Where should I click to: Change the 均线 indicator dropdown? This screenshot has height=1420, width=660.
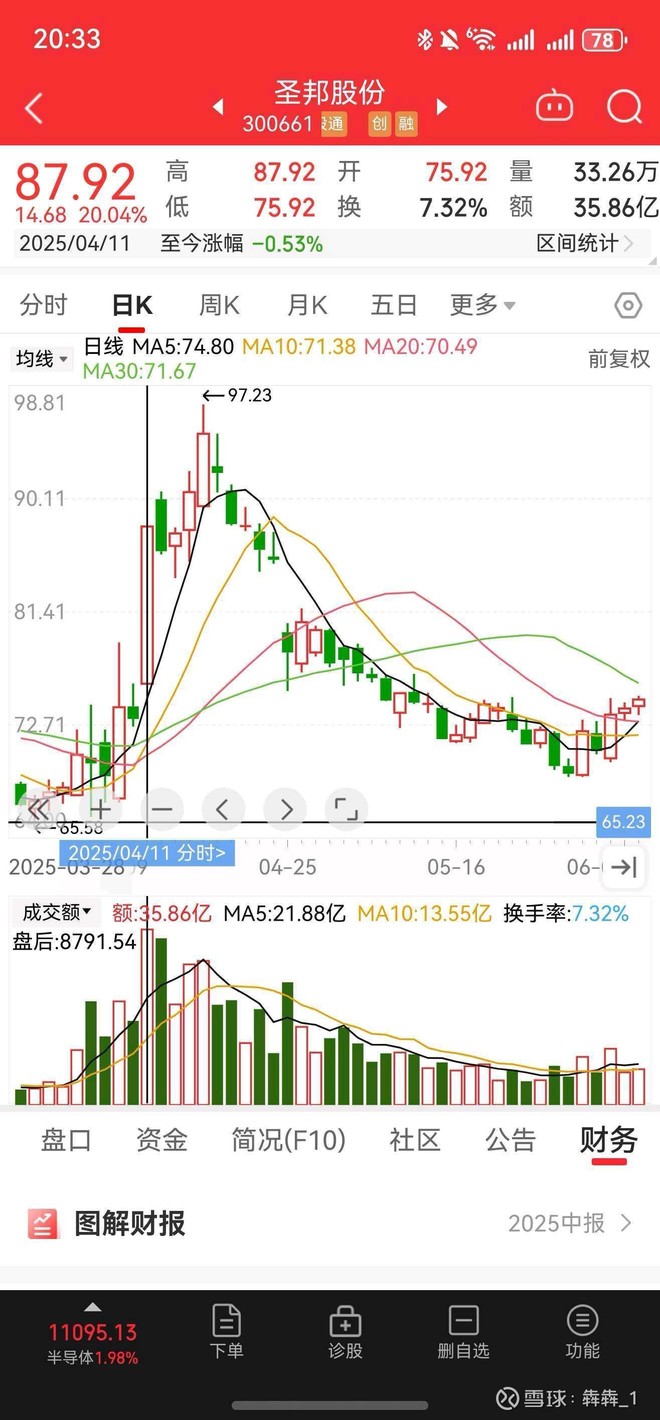pos(41,358)
